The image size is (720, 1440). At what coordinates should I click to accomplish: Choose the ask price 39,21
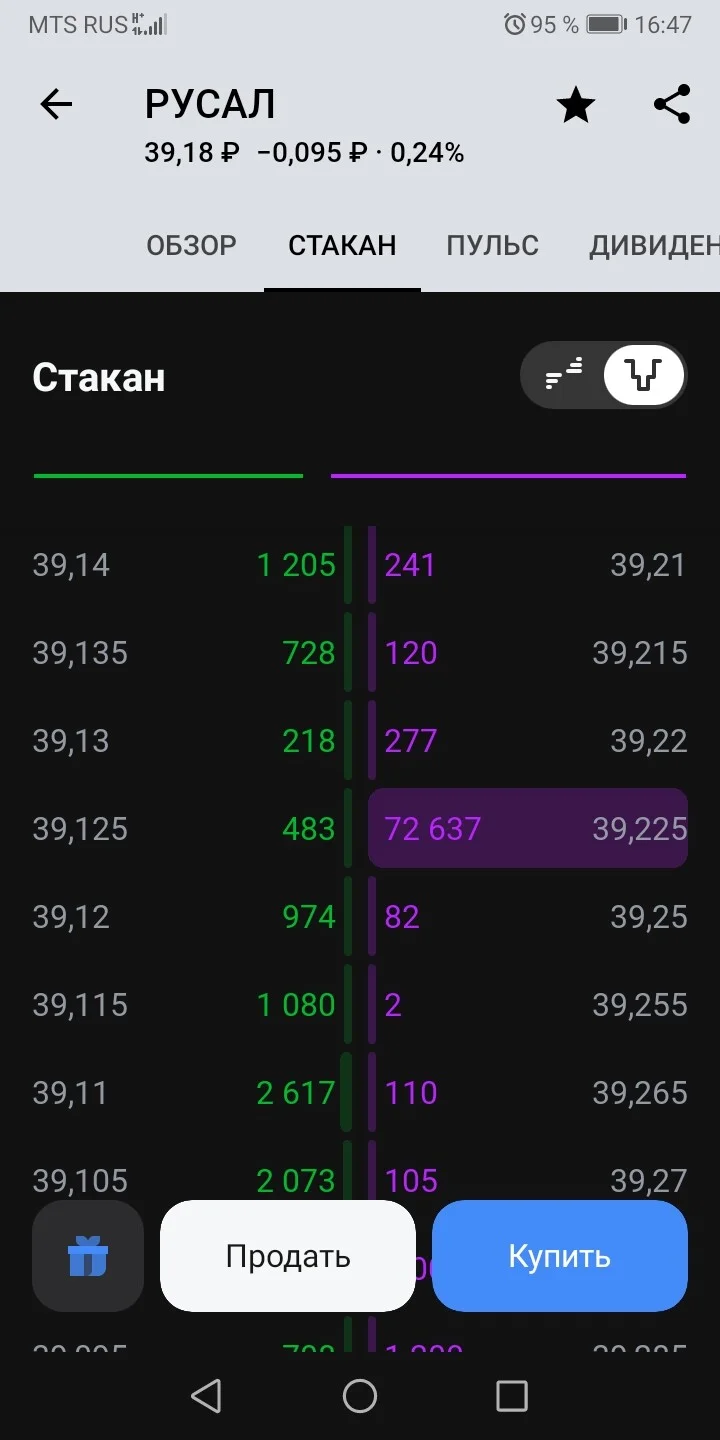point(649,565)
